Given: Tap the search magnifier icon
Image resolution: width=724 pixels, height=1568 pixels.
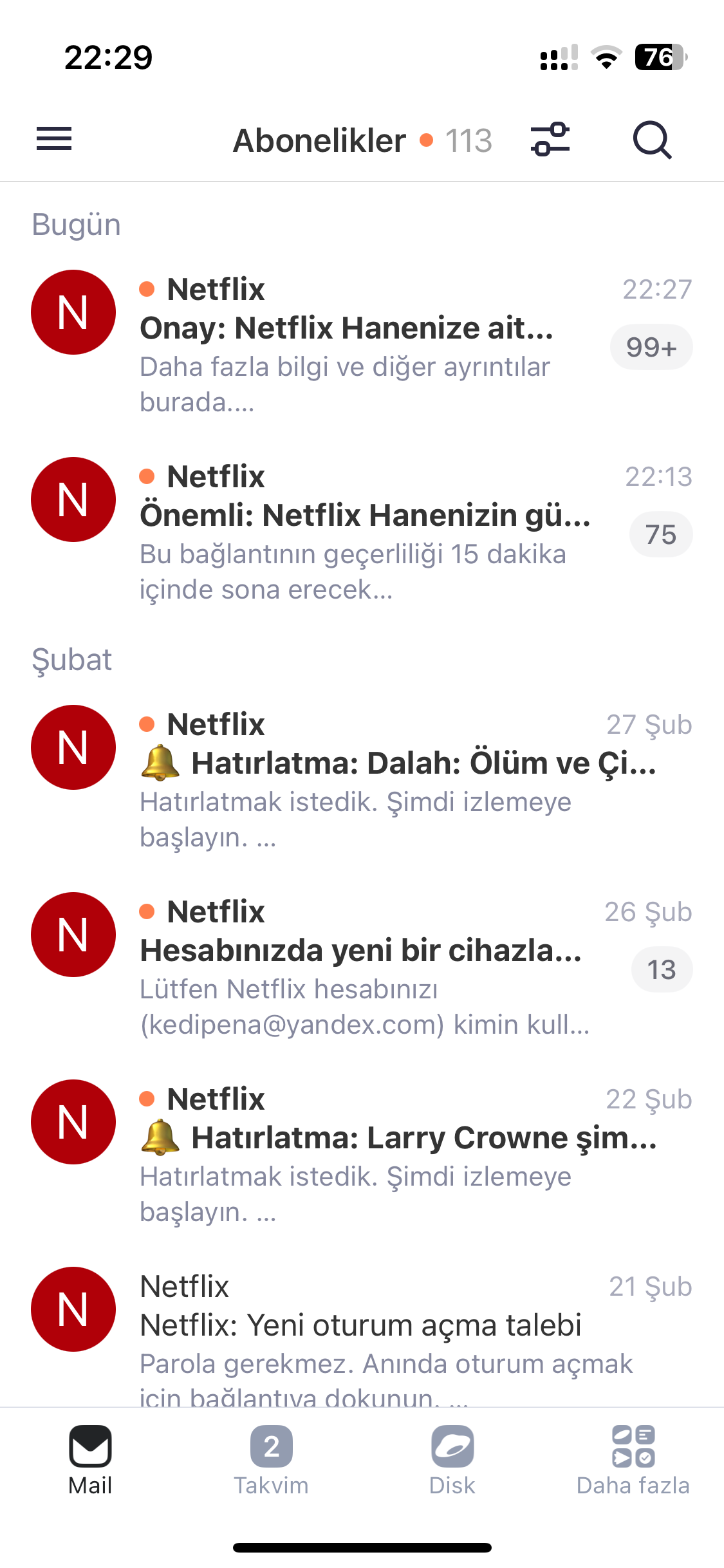Looking at the screenshot, I should tap(652, 140).
